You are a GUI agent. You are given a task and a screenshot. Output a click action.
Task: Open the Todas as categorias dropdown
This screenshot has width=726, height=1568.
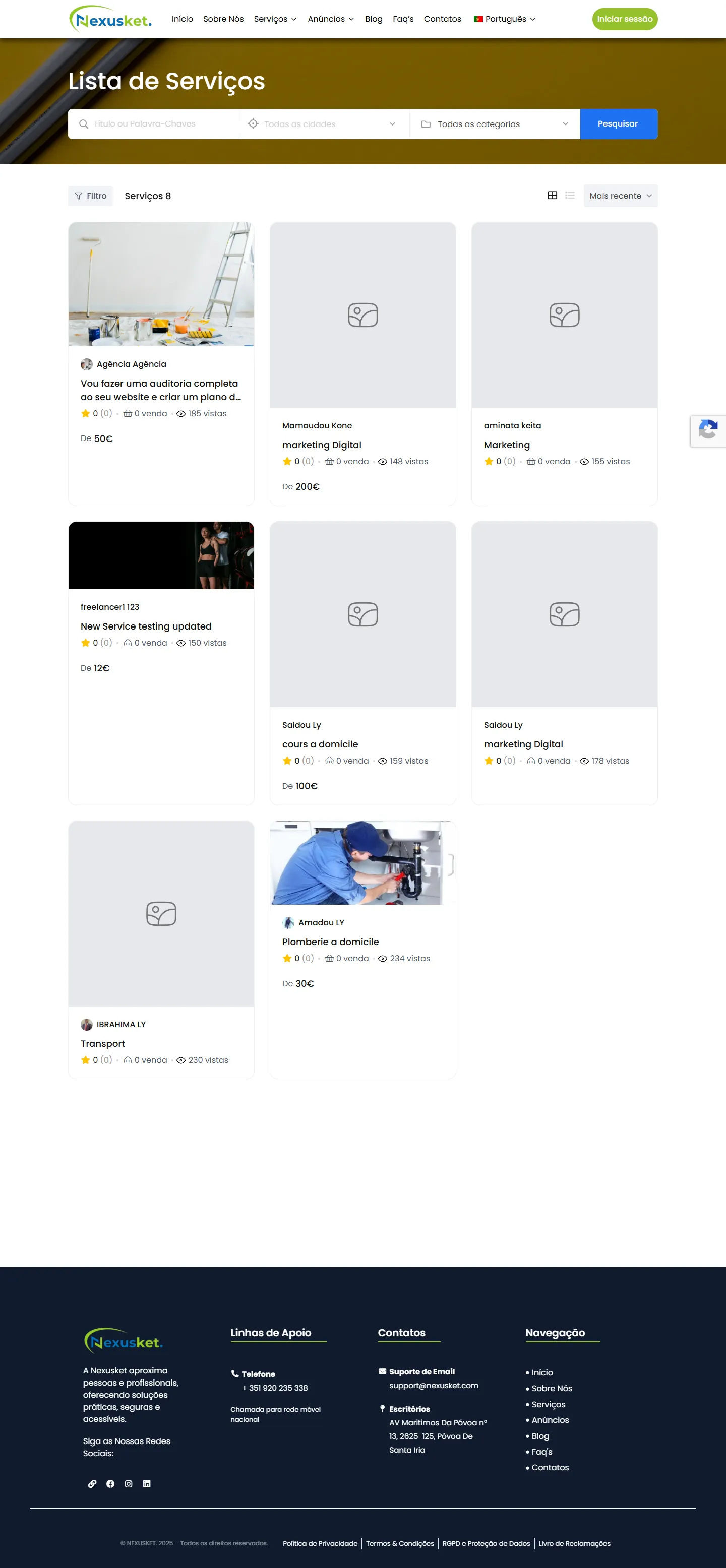495,124
